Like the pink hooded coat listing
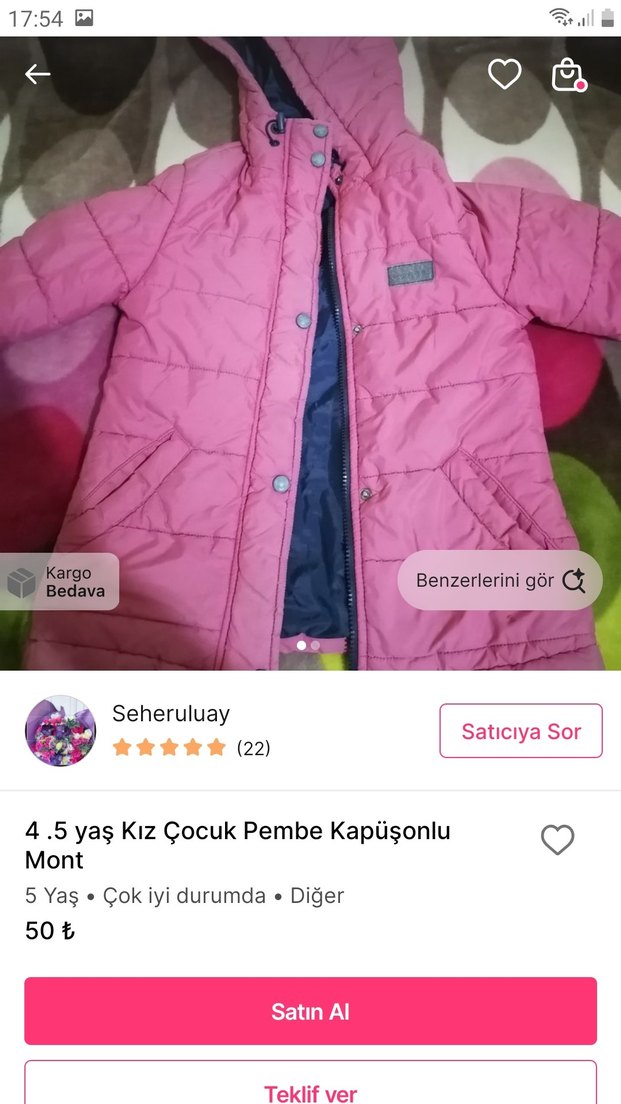 point(557,840)
